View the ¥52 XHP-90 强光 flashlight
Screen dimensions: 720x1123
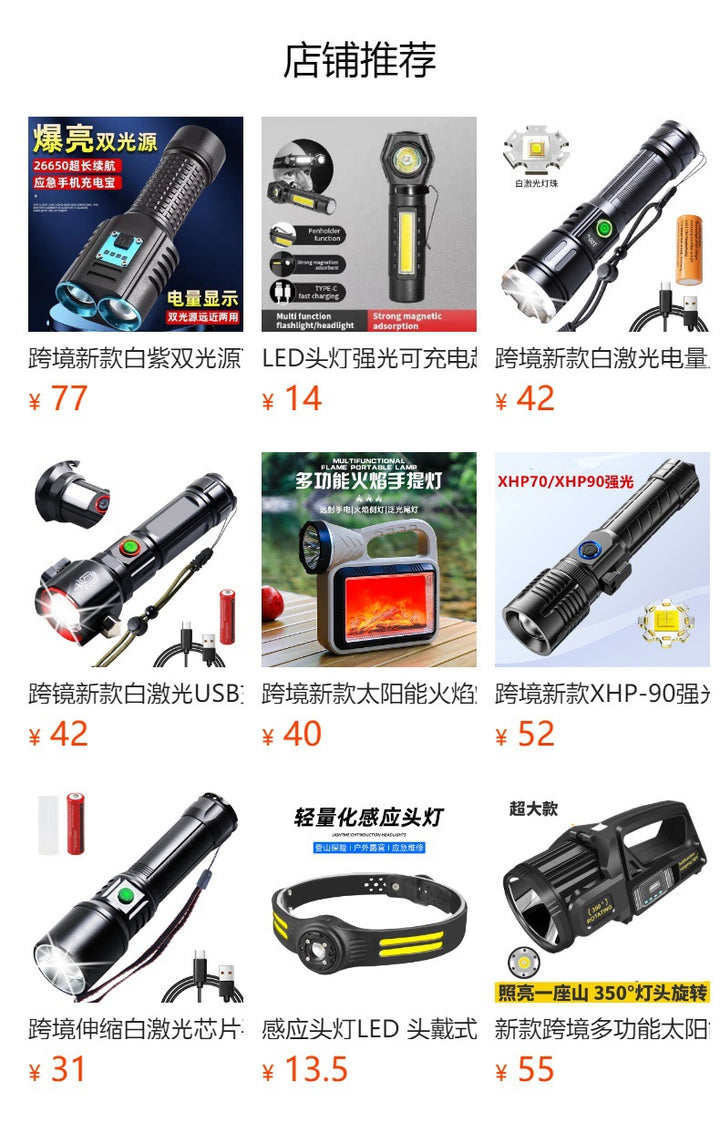[602, 559]
